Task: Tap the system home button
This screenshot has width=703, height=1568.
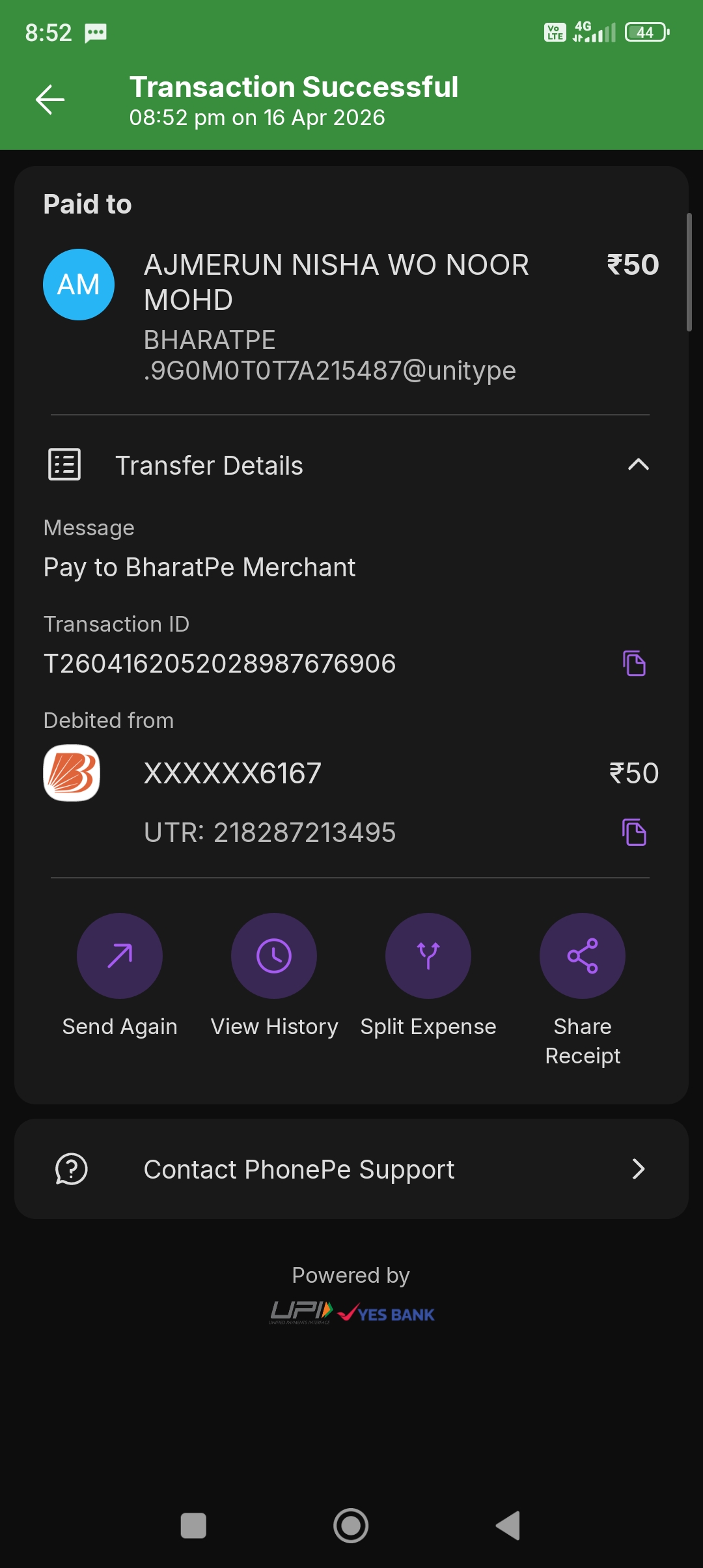Action: pos(351,1526)
